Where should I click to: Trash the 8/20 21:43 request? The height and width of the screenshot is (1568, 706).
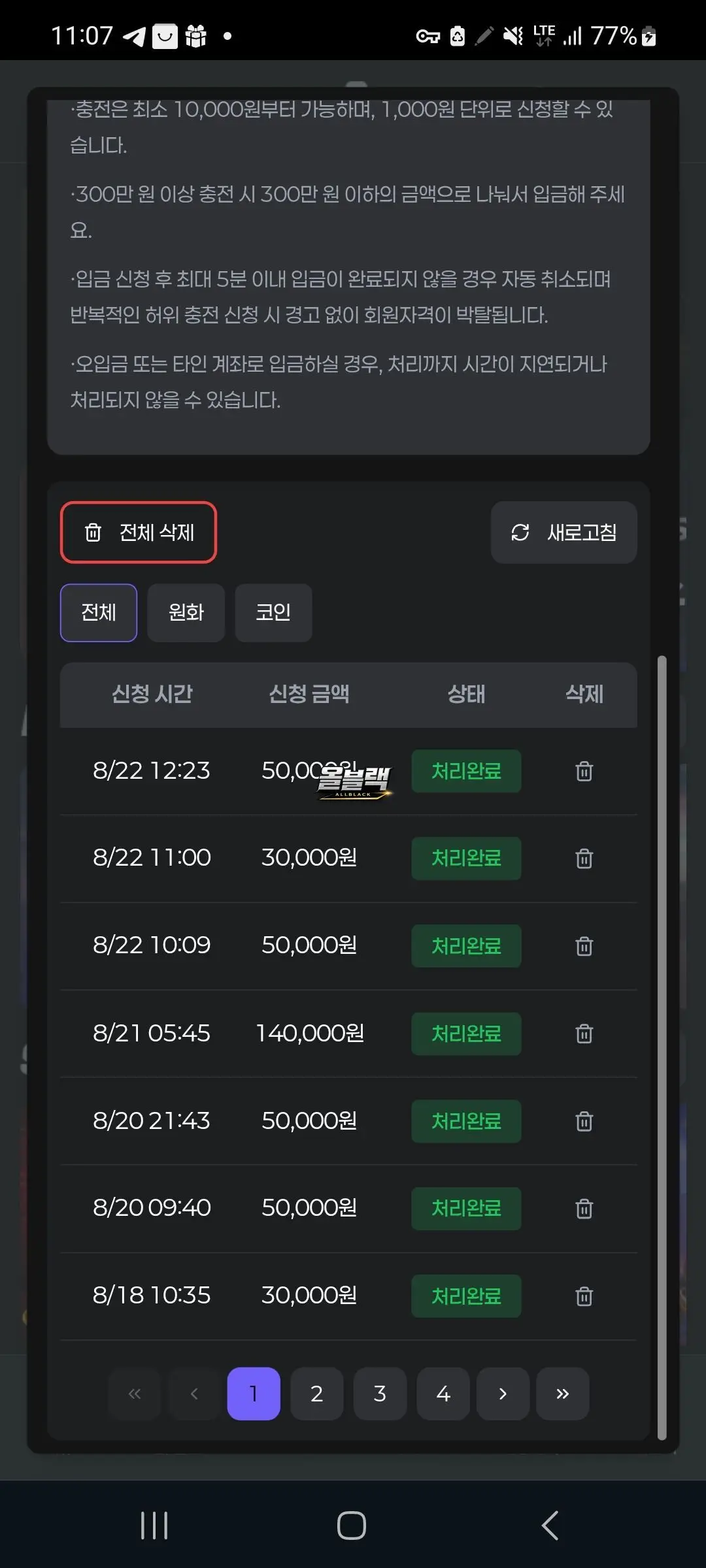(584, 1121)
